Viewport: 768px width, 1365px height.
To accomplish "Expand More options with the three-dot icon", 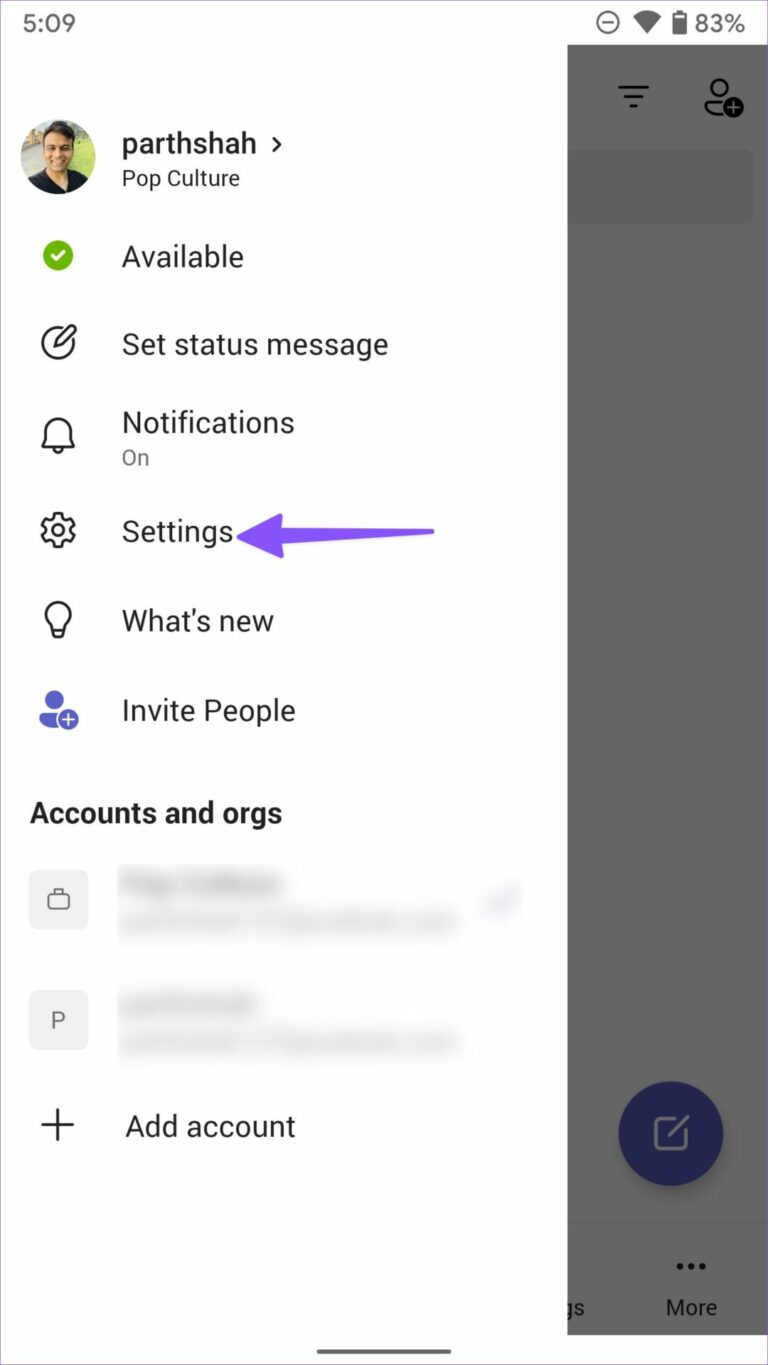I will click(x=691, y=1265).
